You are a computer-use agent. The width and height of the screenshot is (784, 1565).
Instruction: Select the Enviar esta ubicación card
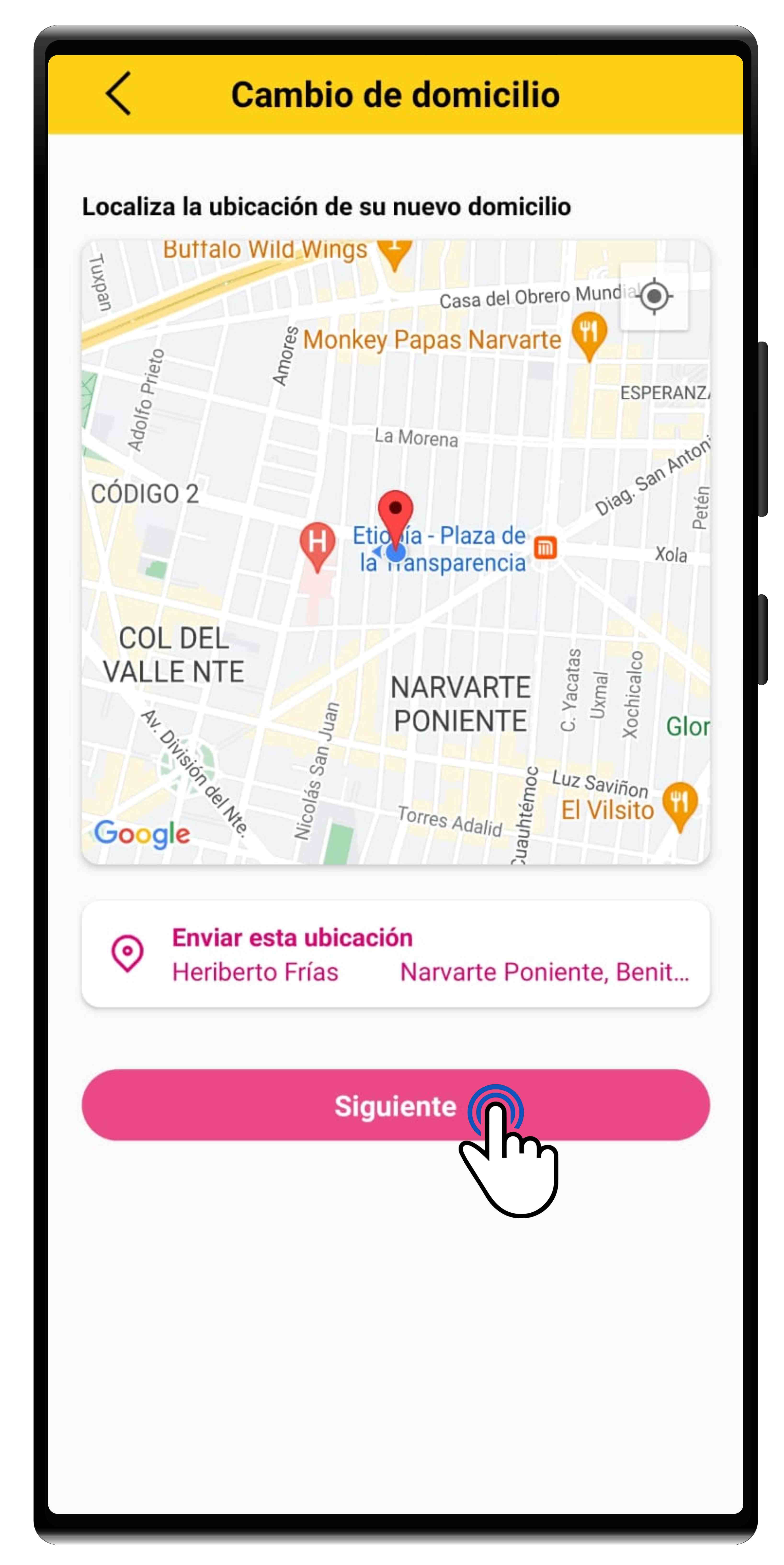pos(395,954)
